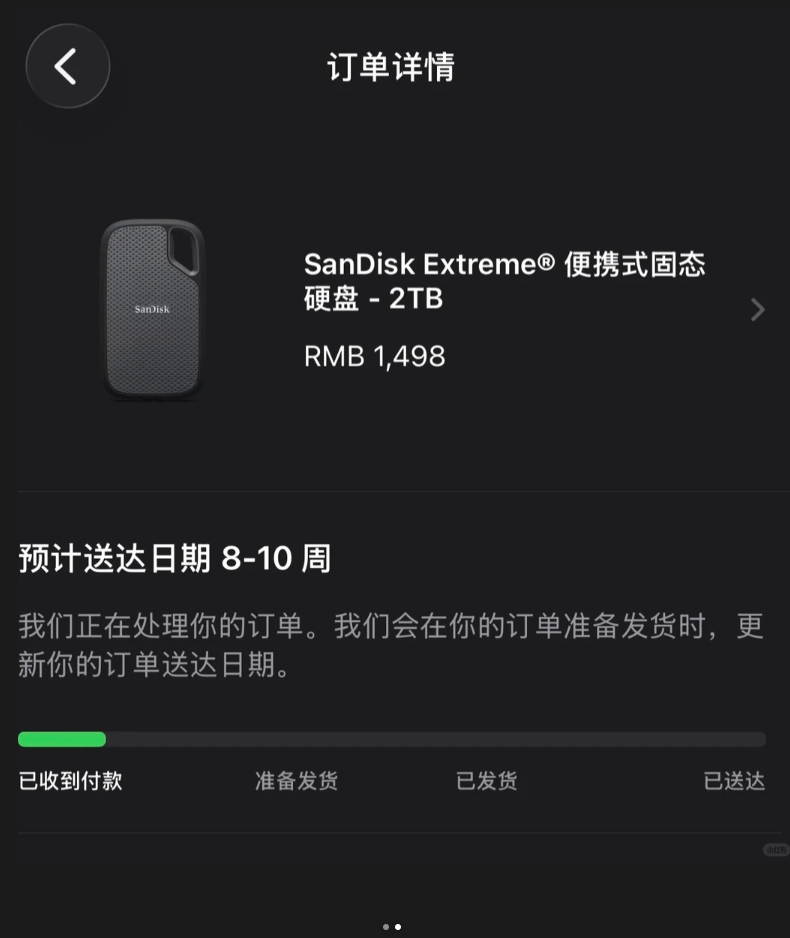Go back from the order details

(x=67, y=67)
